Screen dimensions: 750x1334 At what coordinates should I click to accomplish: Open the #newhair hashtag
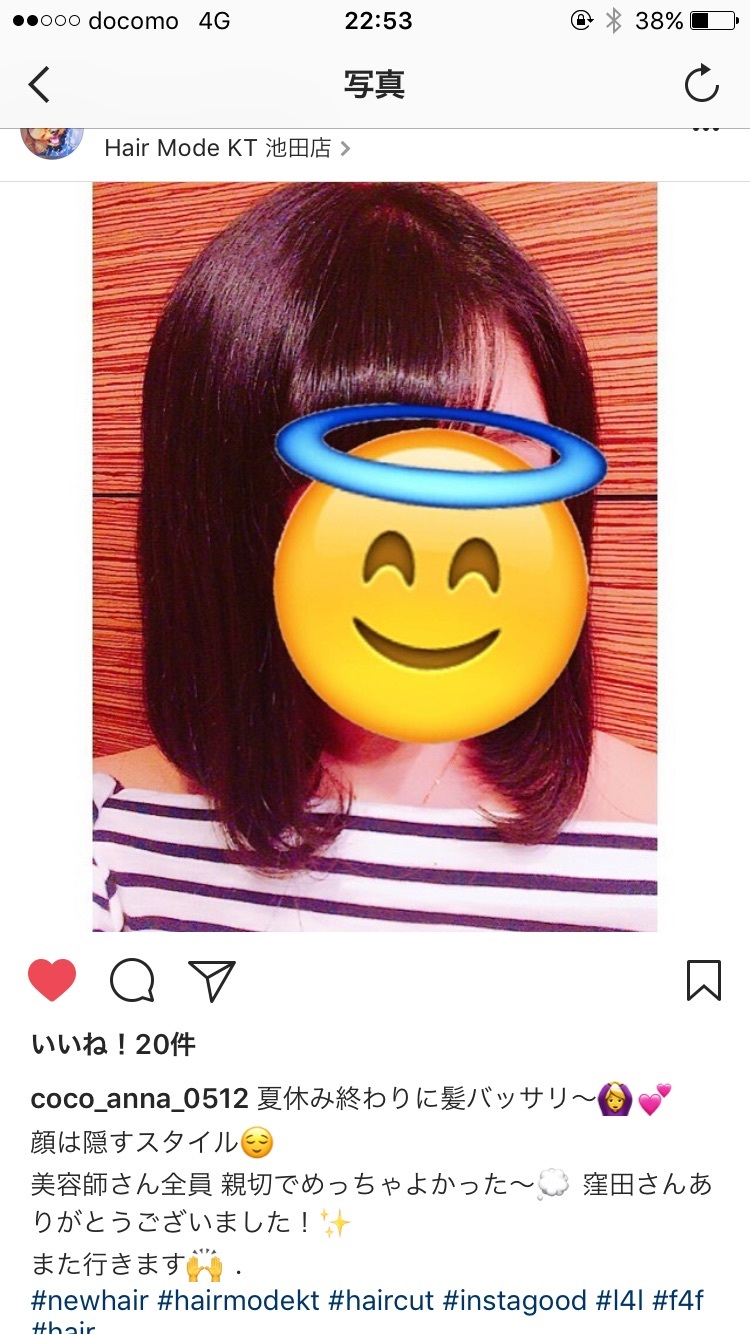90,1301
